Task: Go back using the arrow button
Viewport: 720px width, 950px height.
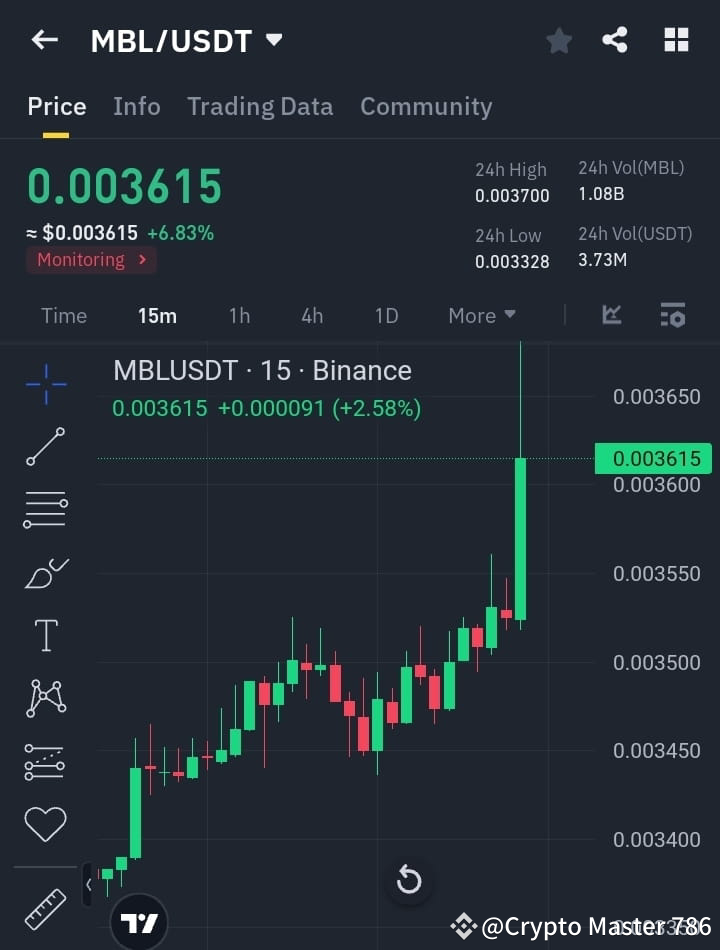Action: click(44, 40)
